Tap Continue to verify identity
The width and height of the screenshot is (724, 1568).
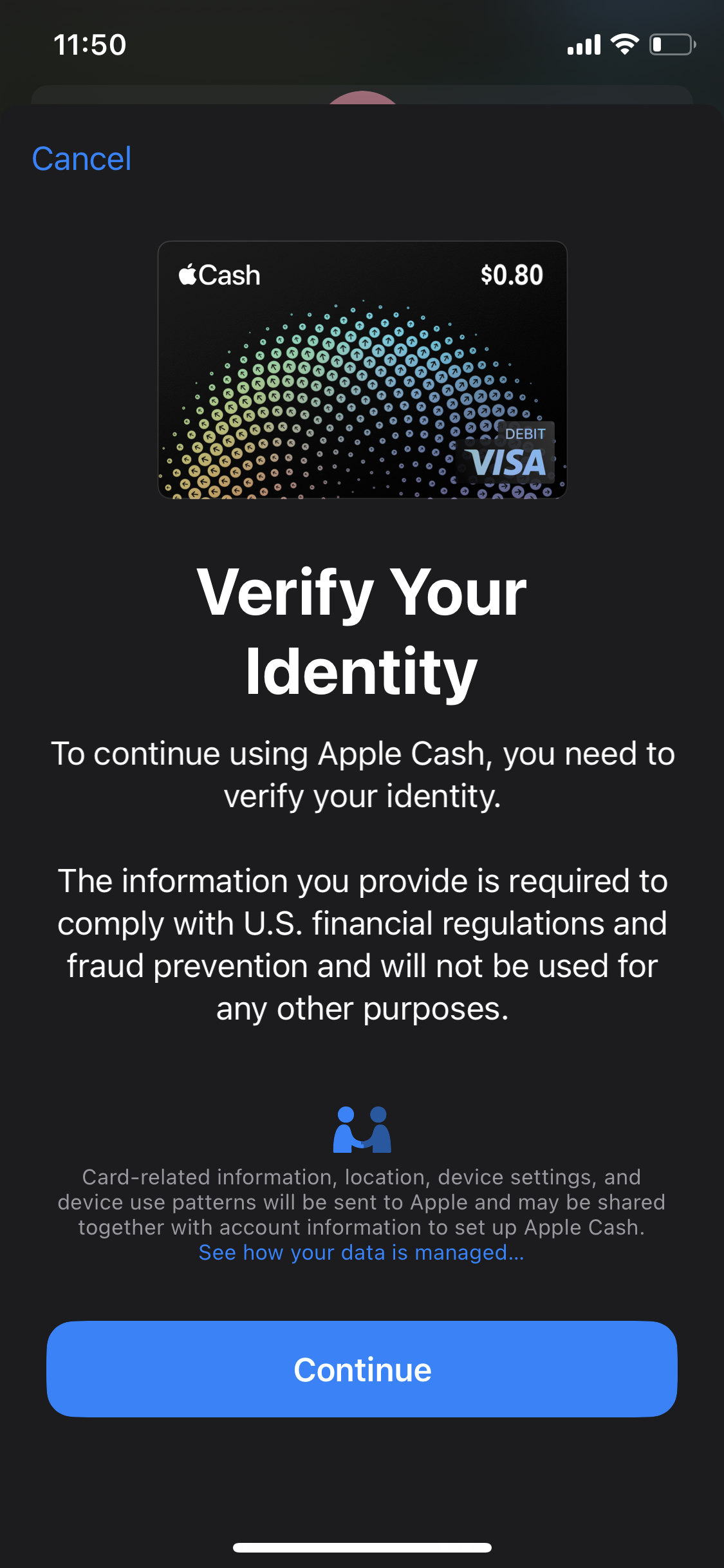pos(362,1369)
